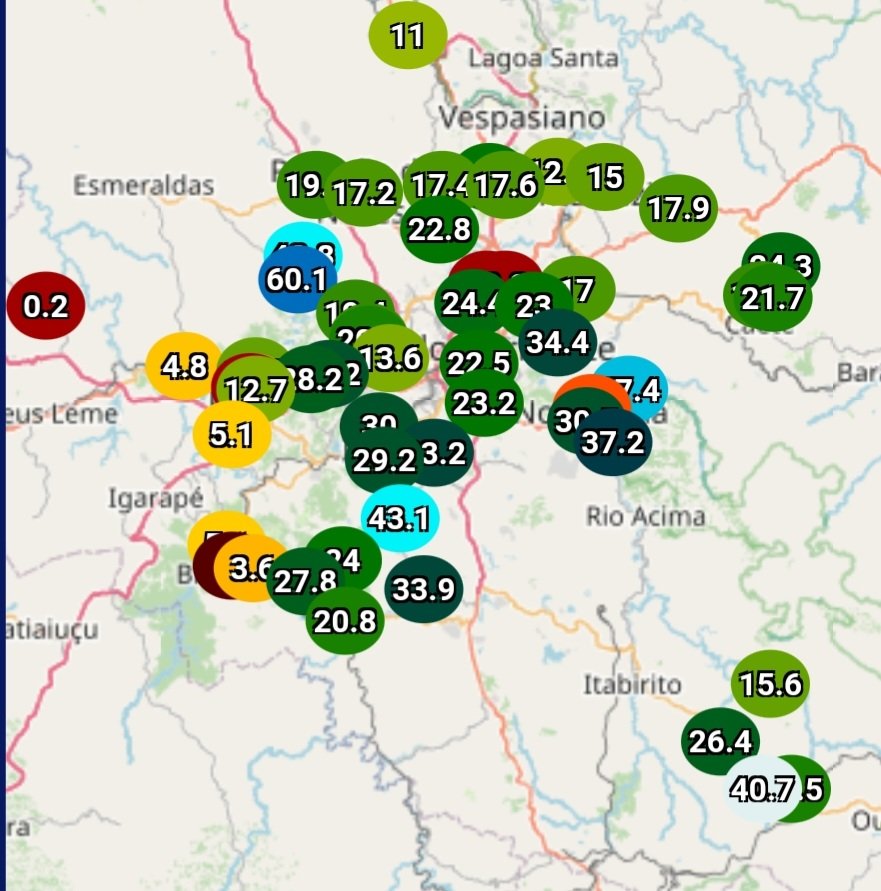Select the dark 34.4 marker
This screenshot has width=881, height=891.
point(558,343)
